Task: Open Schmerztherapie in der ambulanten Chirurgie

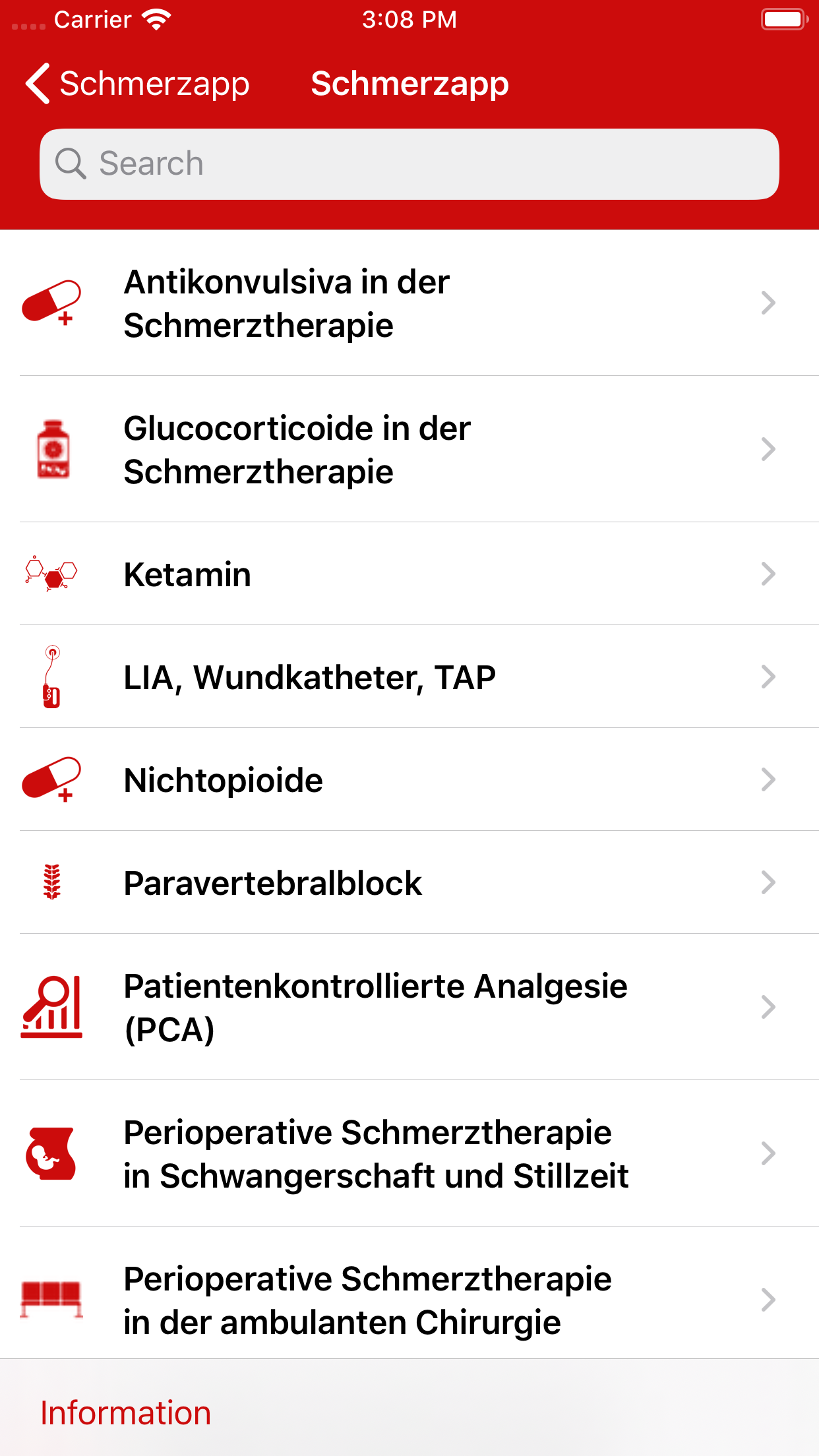Action: [x=409, y=1299]
